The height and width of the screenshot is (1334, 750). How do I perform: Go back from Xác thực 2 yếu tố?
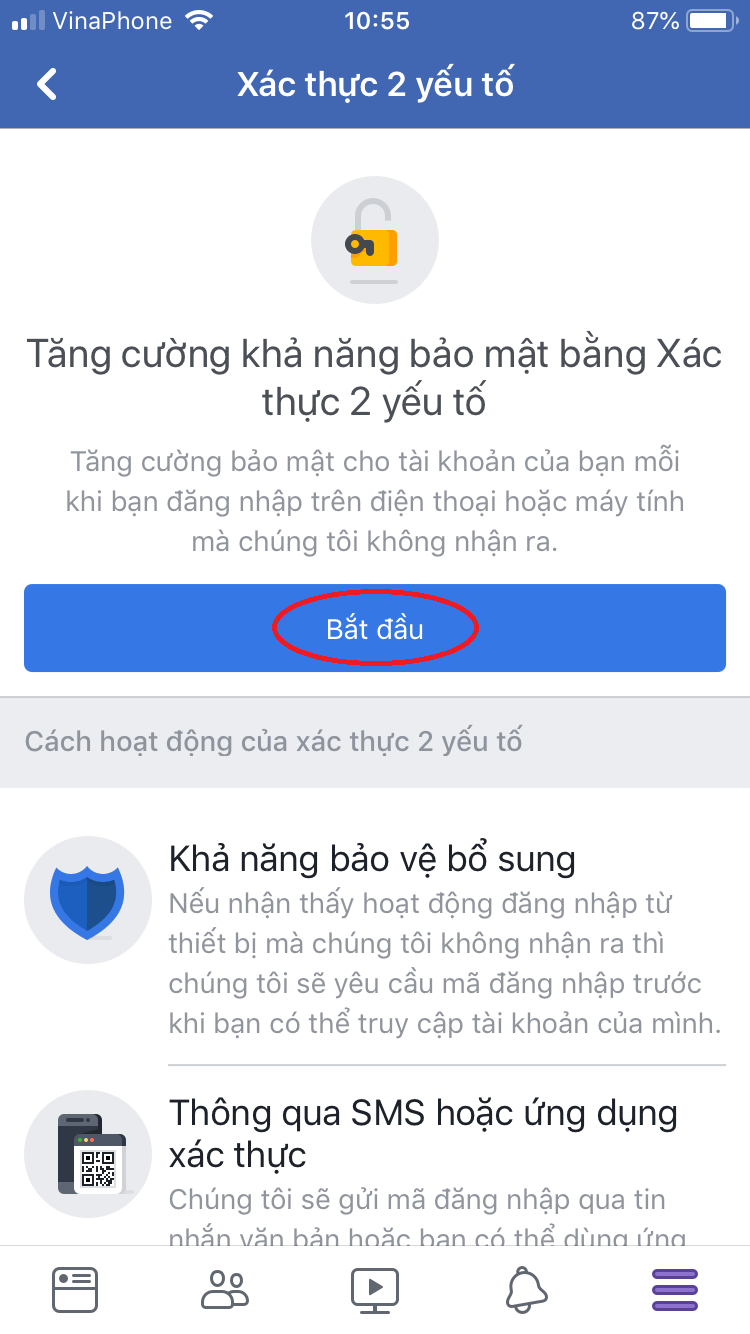click(47, 85)
